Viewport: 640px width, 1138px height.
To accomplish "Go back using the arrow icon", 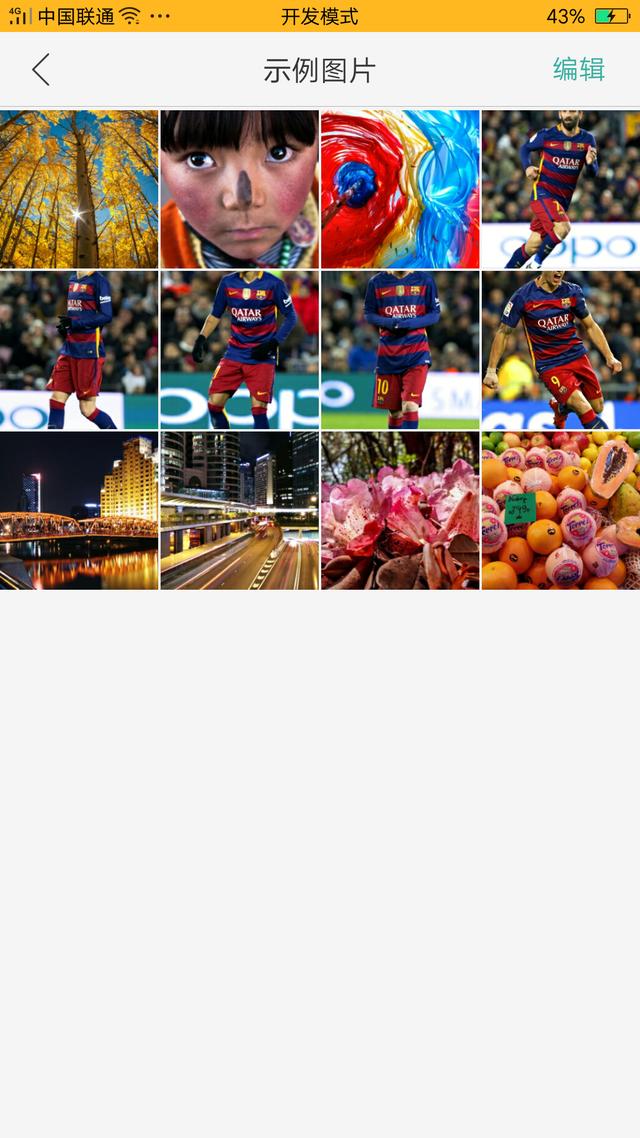I will coord(41,70).
